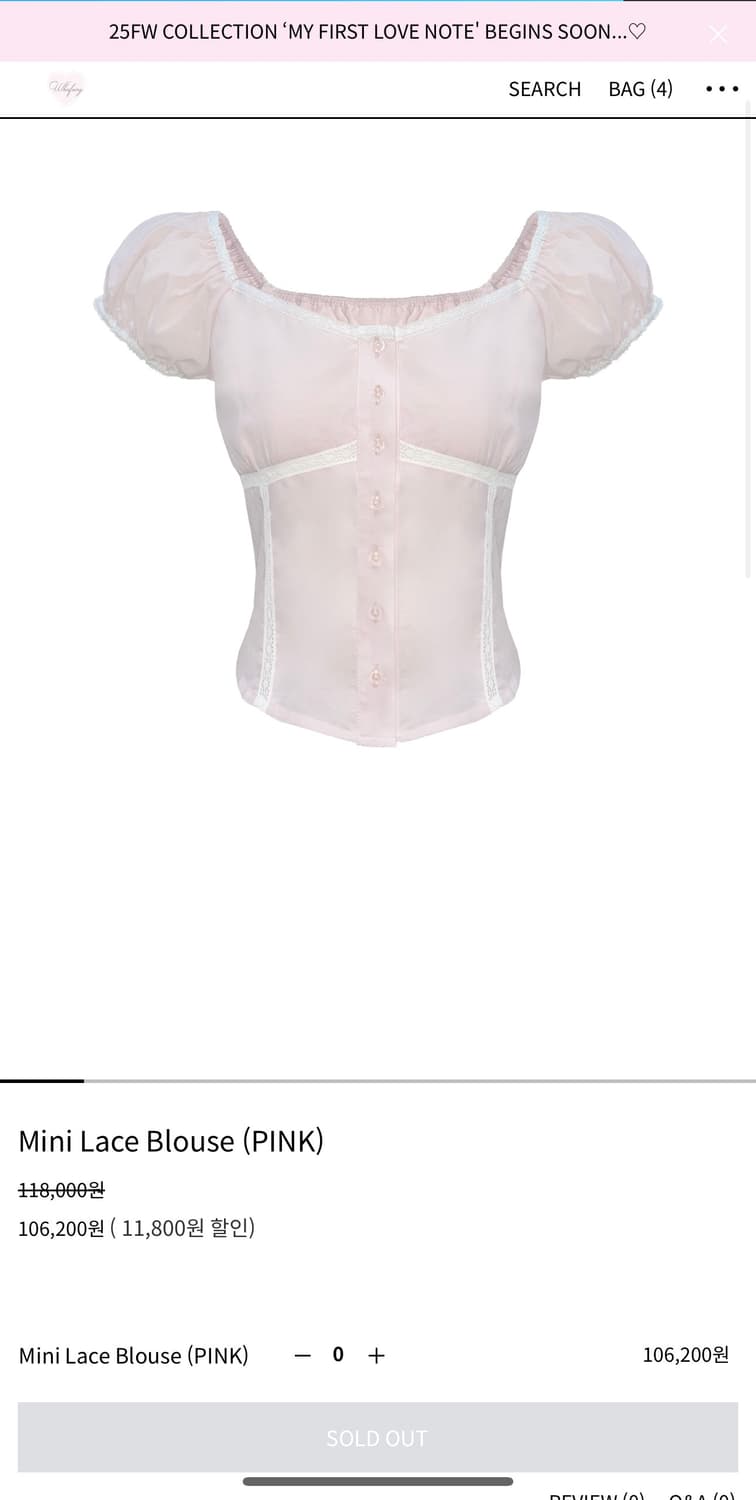This screenshot has height=1500, width=756.
Task: Open the three-dot overflow menu
Action: 722,89
